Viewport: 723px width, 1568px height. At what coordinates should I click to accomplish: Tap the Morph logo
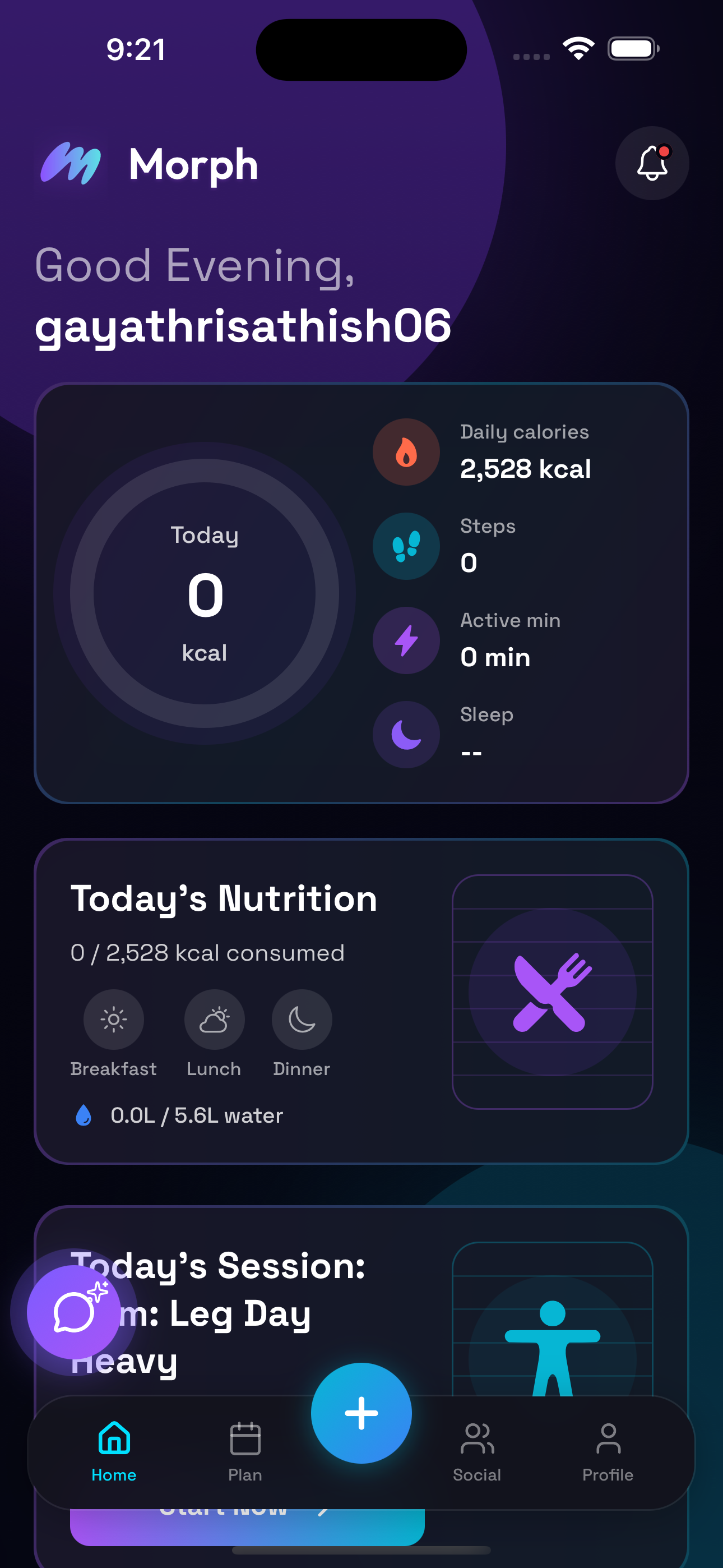pos(72,164)
